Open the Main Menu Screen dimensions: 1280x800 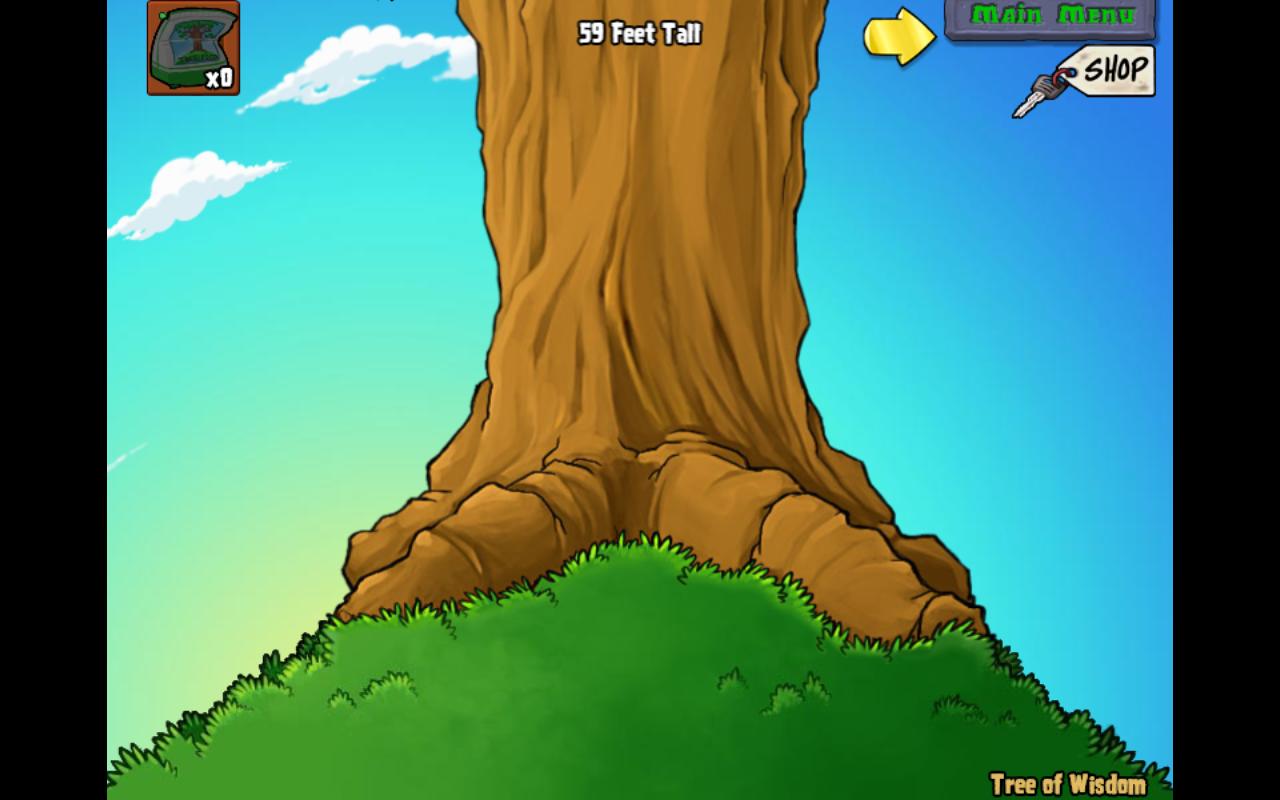point(1051,17)
